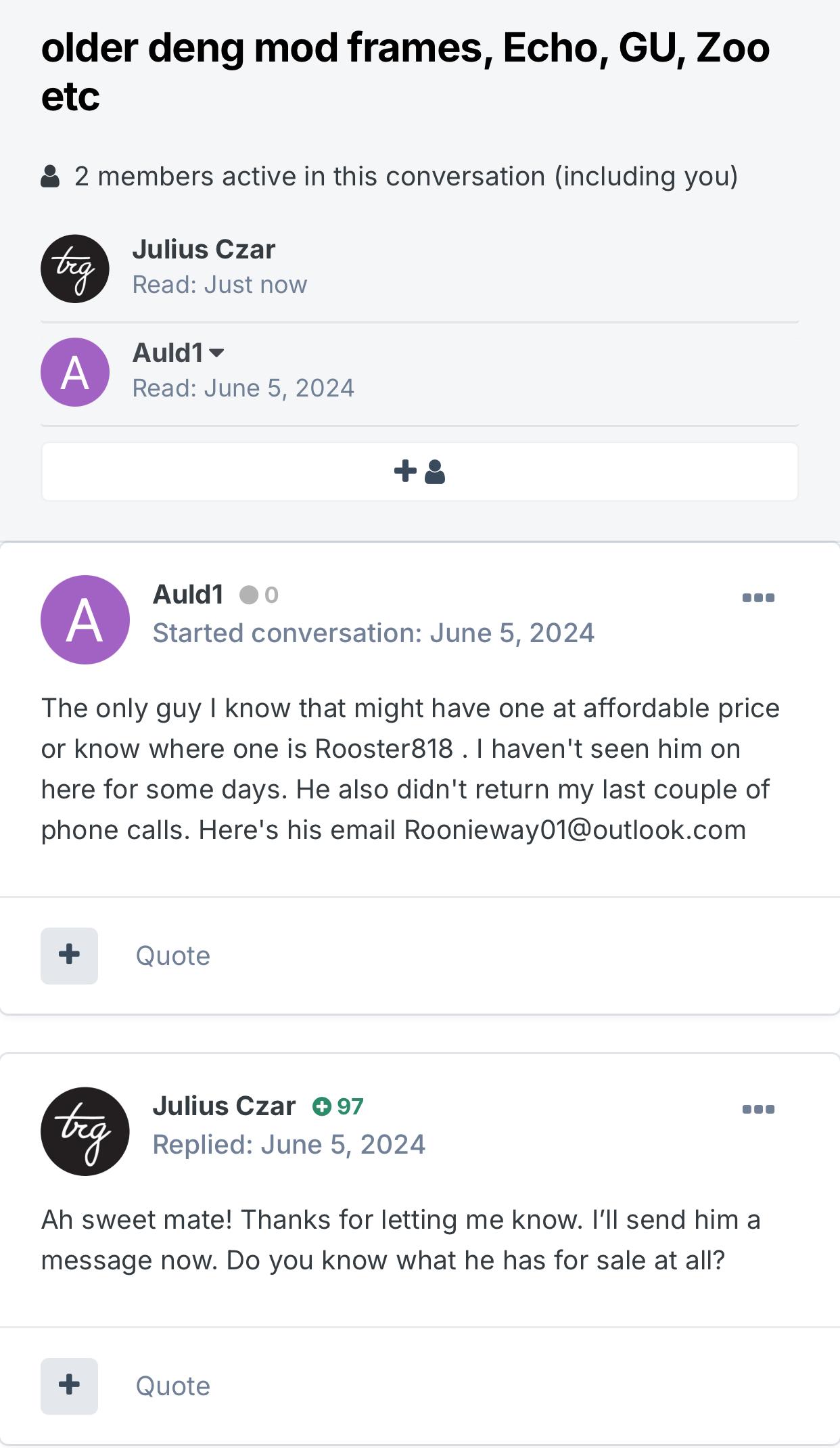Quote Julius Czar's reply
This screenshot has height=1448, width=840.
coord(173,1386)
